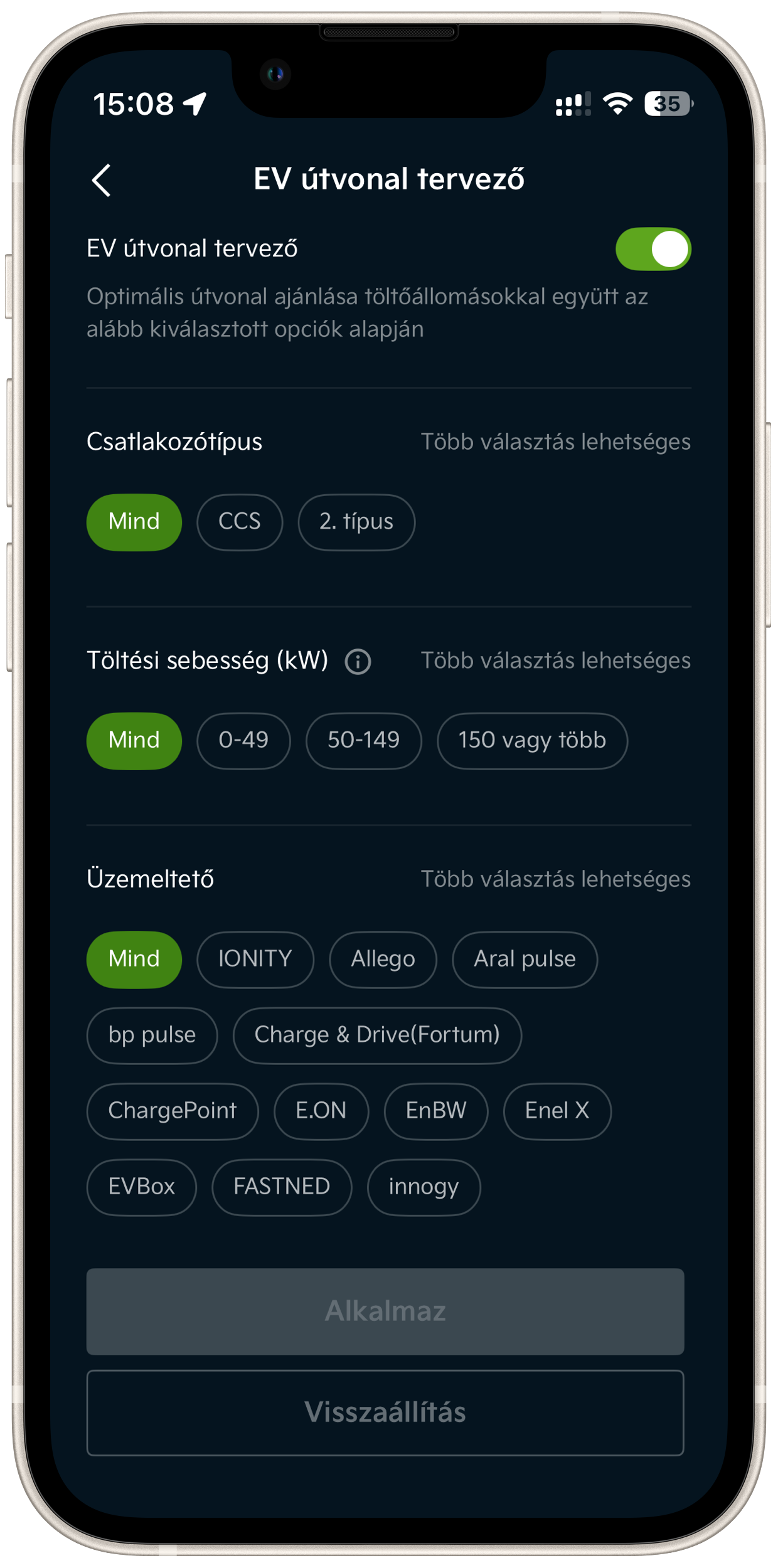
Task: Tap the Aral pulse operator chip
Action: tap(525, 959)
